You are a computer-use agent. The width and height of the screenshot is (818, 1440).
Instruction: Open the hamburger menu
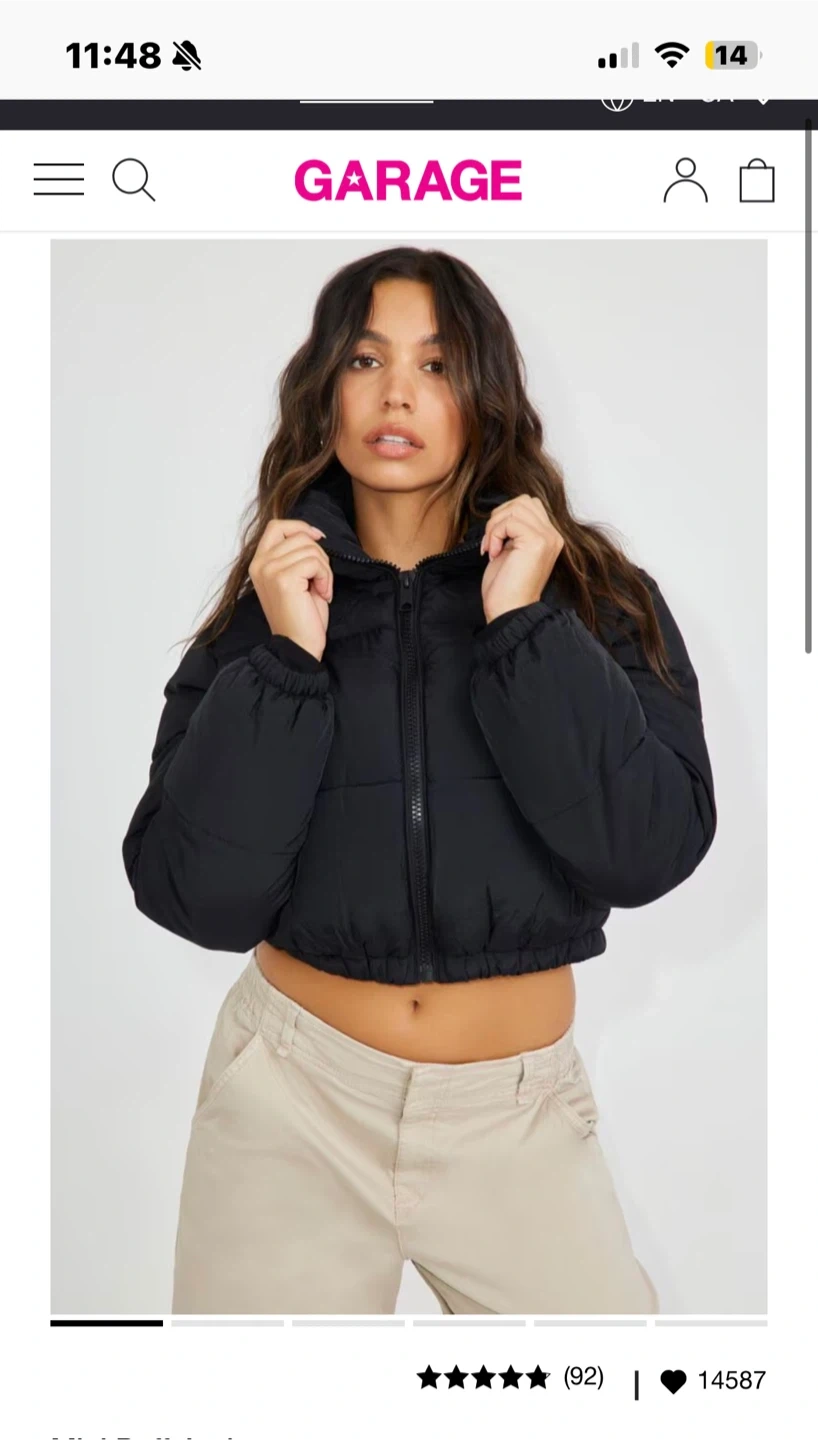(59, 180)
